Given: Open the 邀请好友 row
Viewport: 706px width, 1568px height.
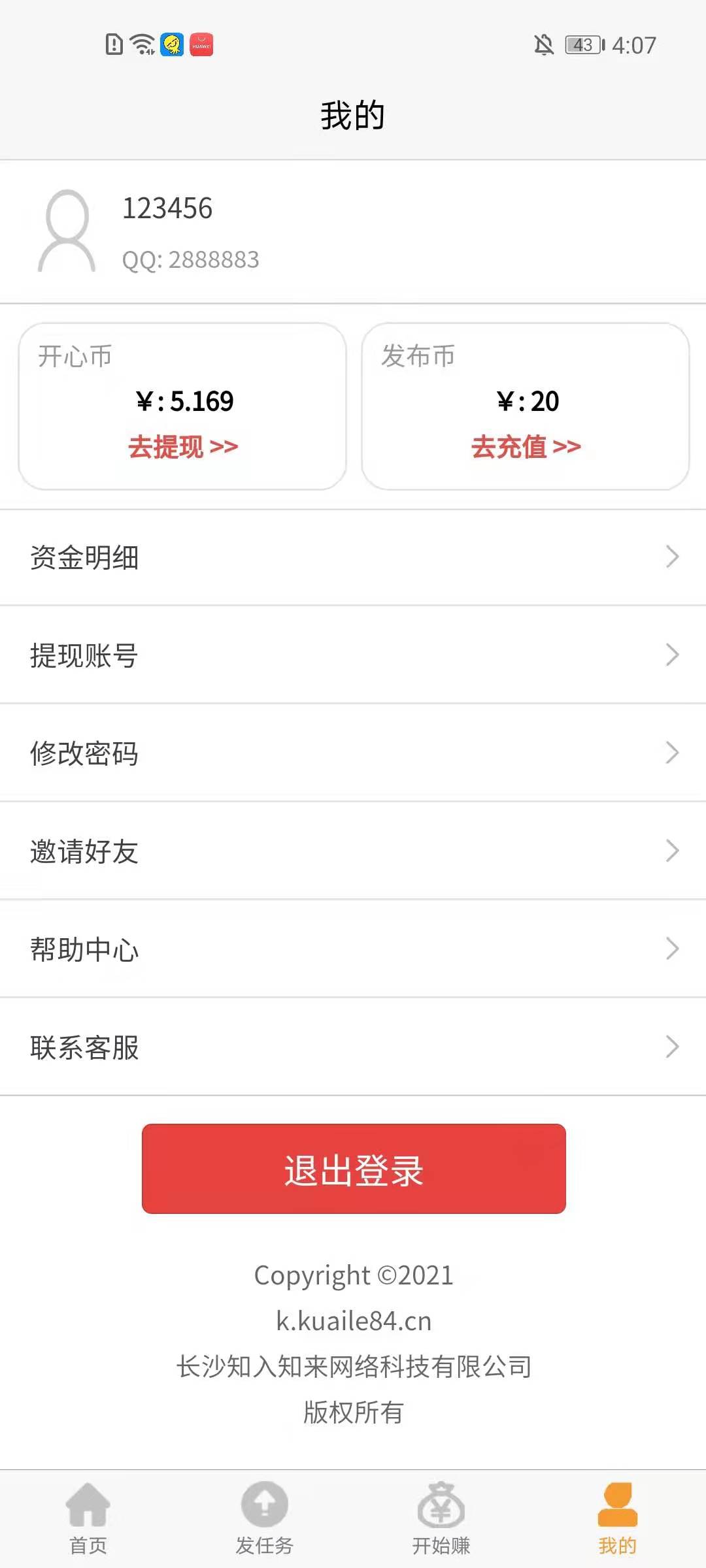Looking at the screenshot, I should (353, 851).
